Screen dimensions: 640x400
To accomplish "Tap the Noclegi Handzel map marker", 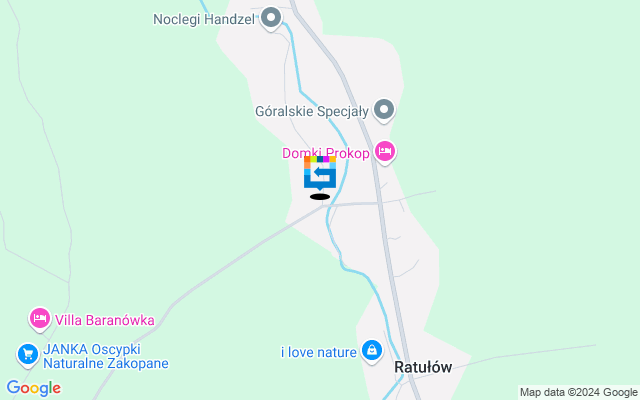I will point(271,20).
